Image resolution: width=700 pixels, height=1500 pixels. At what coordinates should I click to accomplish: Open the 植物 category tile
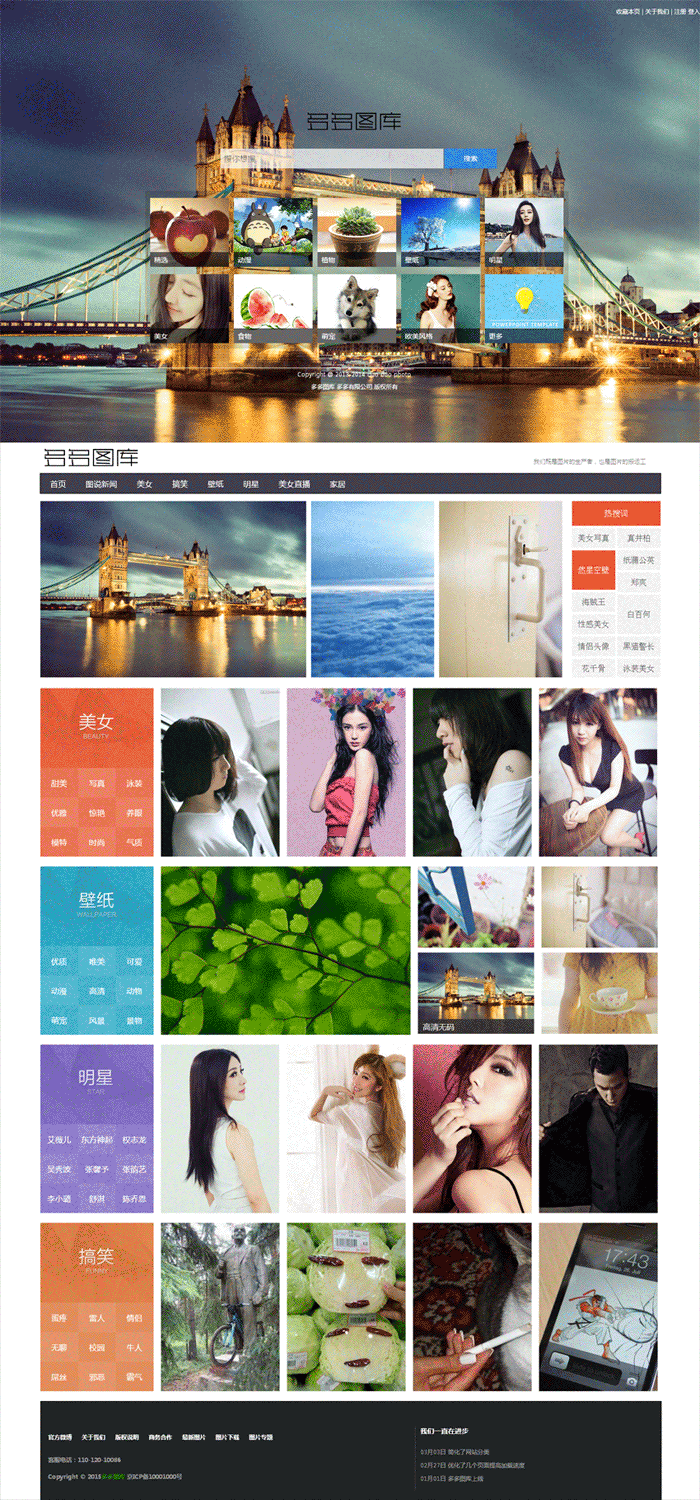[357, 232]
